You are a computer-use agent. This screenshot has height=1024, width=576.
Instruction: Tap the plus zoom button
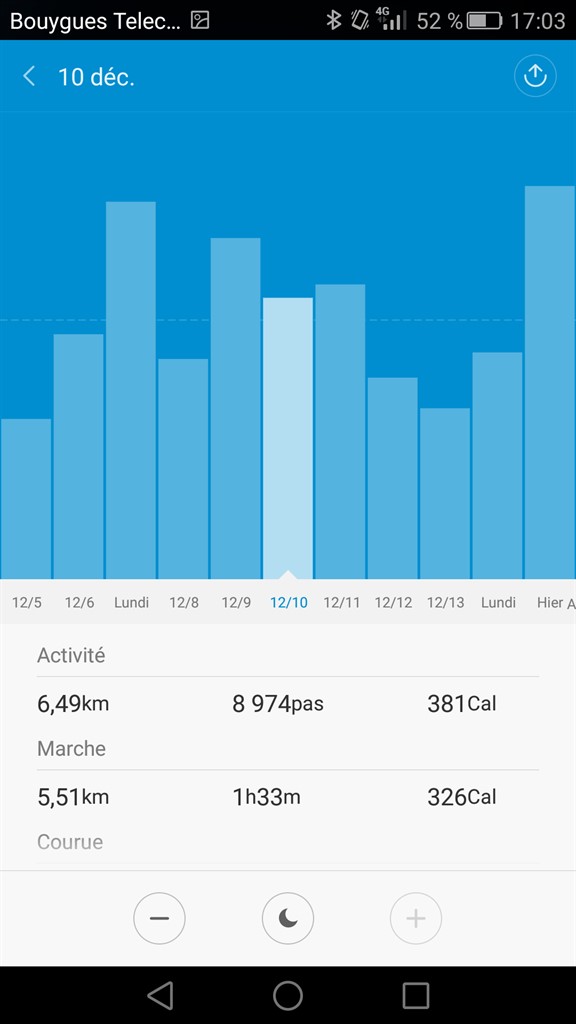[x=416, y=918]
